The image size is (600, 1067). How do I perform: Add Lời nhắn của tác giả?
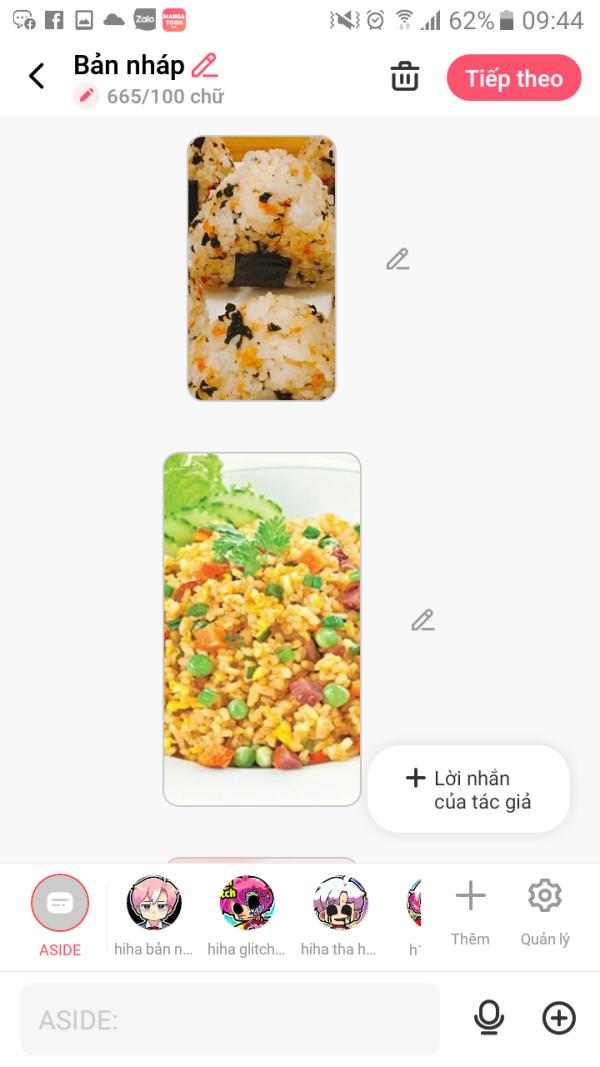[x=468, y=789]
